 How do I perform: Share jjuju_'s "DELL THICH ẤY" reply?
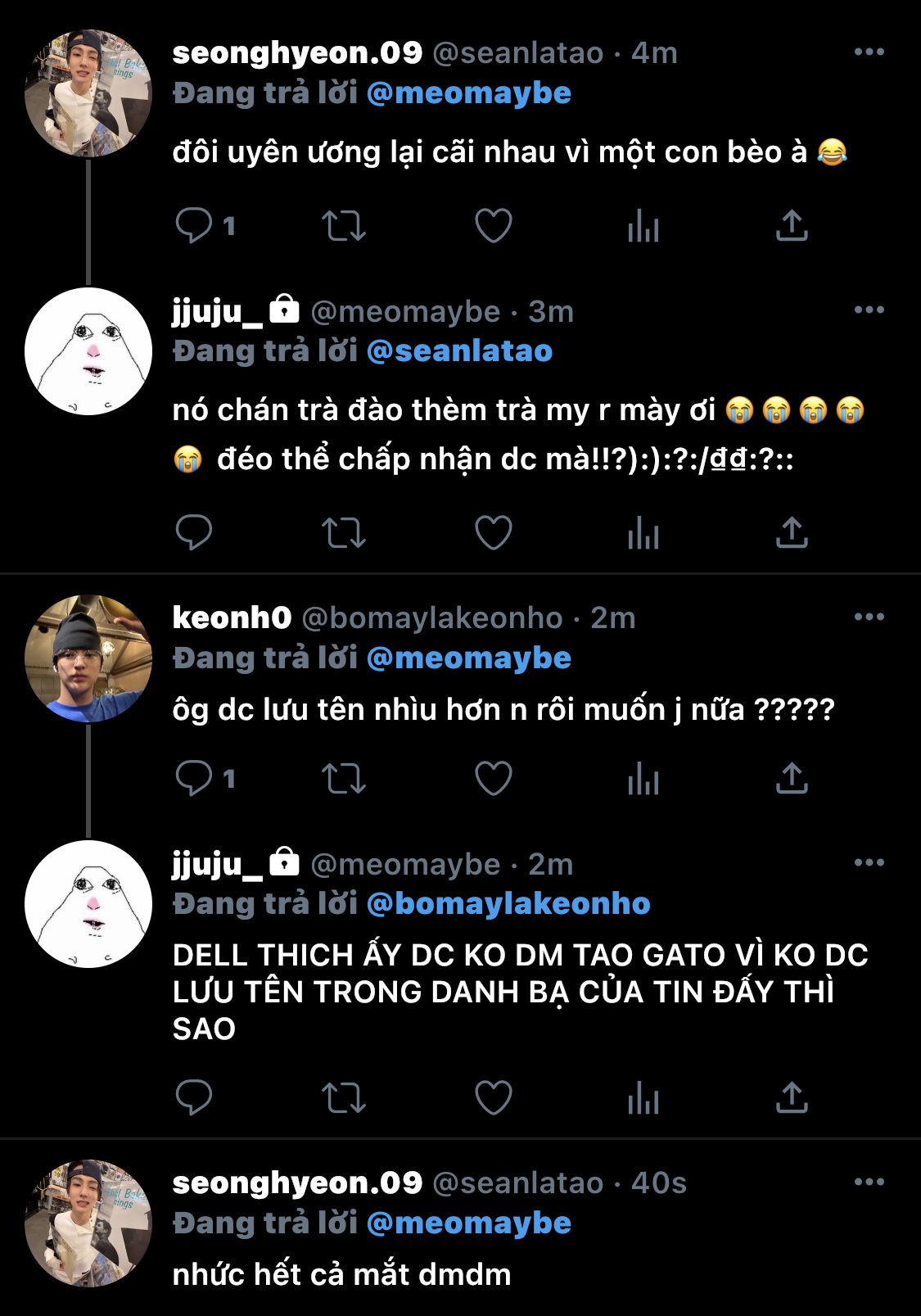tap(792, 1097)
